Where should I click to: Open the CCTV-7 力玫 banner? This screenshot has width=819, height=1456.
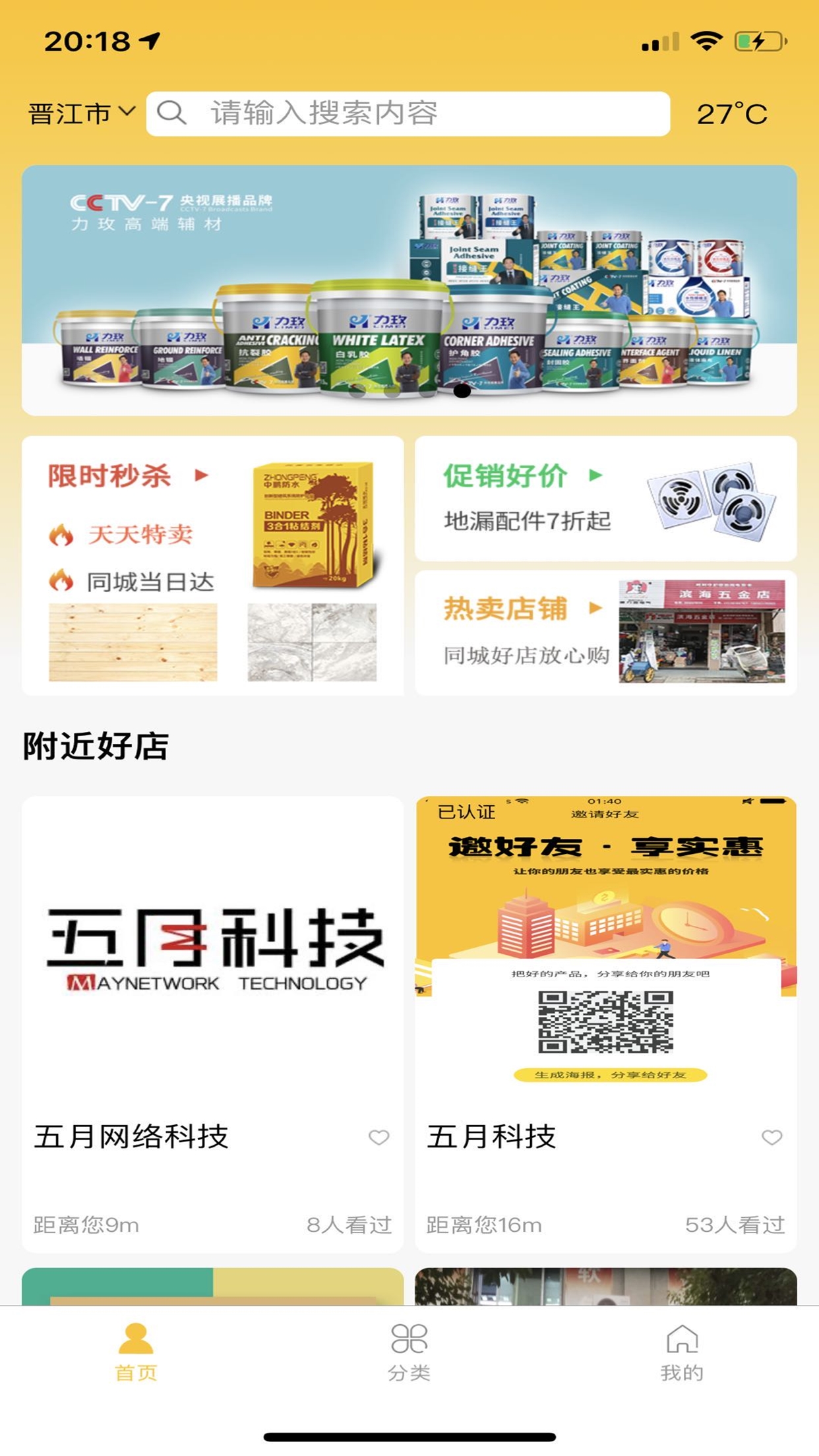(x=409, y=290)
